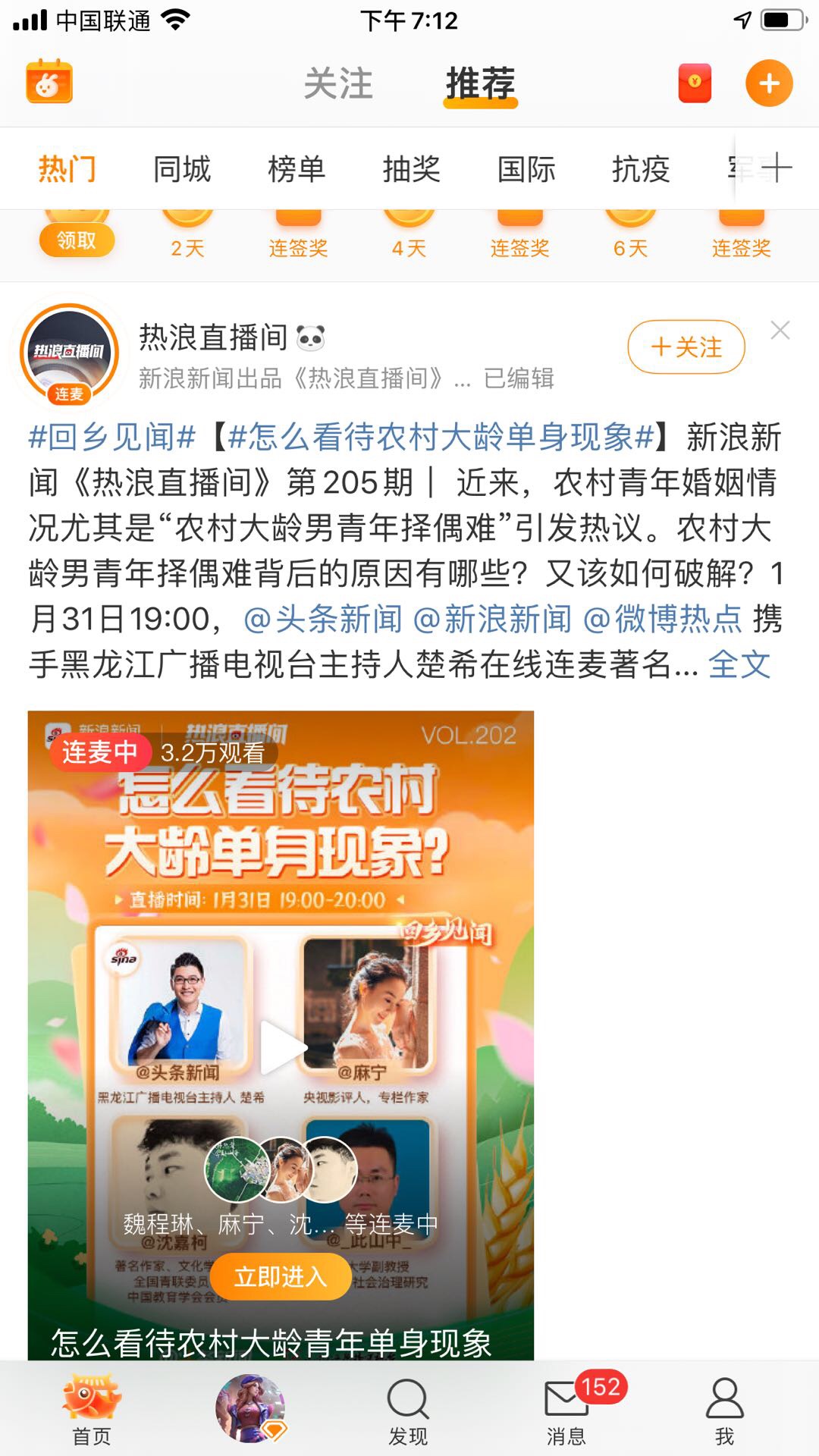Dismiss the 热浪直播间 post
This screenshot has width=819, height=1456.
[780, 331]
